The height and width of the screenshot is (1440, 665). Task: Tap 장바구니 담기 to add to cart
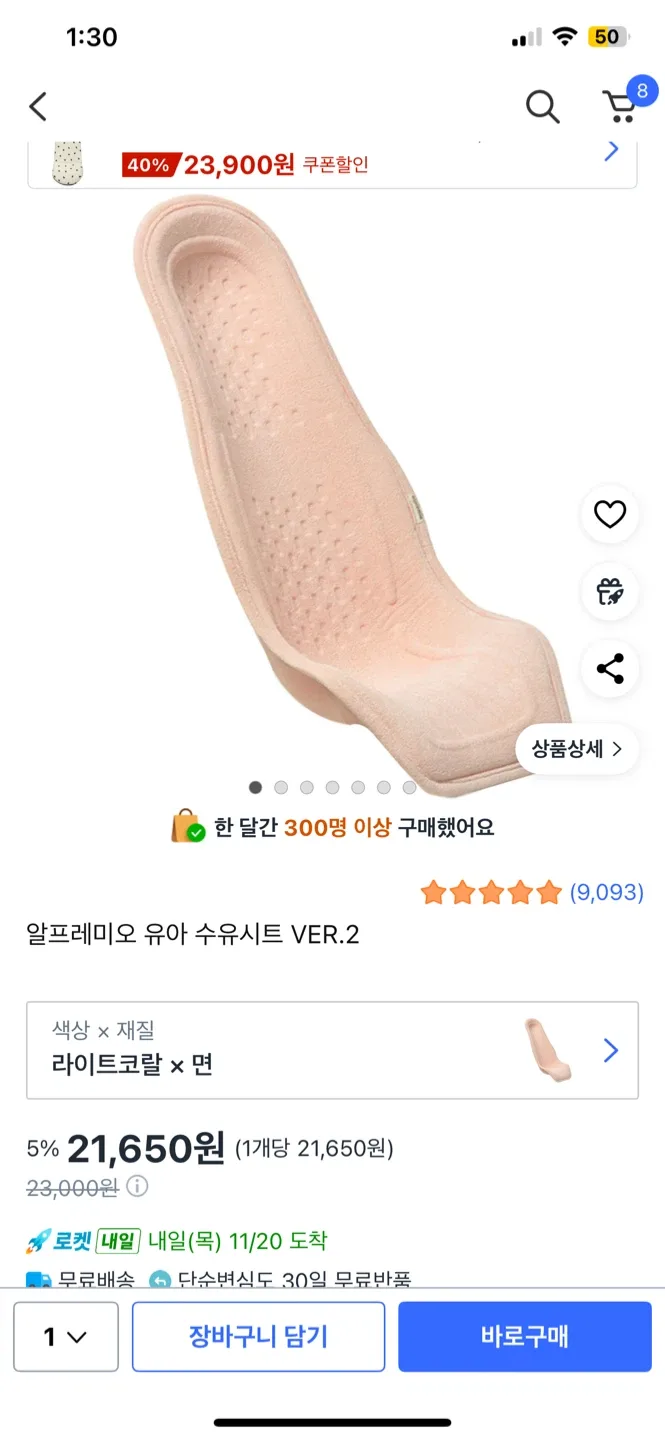pyautogui.click(x=258, y=1336)
